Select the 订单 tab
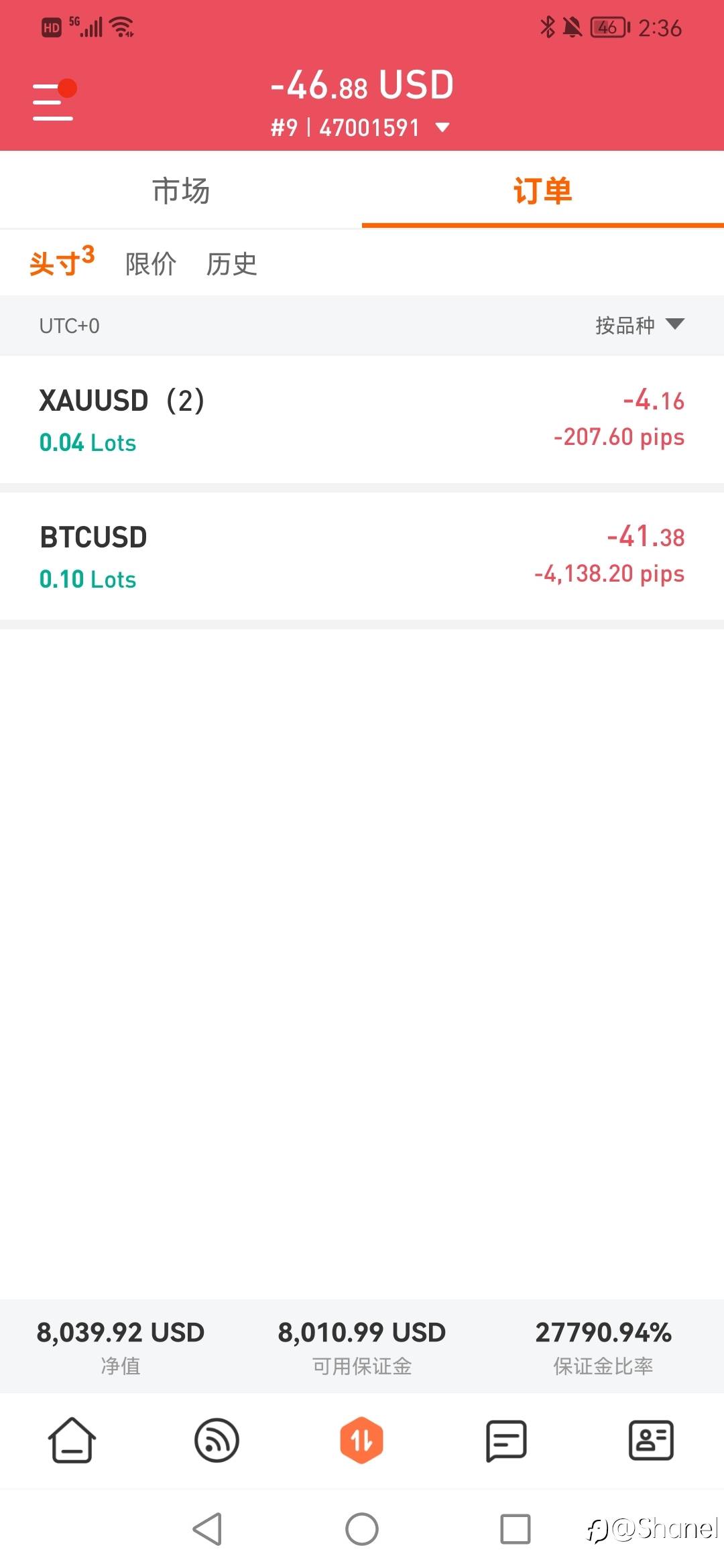724x1568 pixels. tap(543, 190)
